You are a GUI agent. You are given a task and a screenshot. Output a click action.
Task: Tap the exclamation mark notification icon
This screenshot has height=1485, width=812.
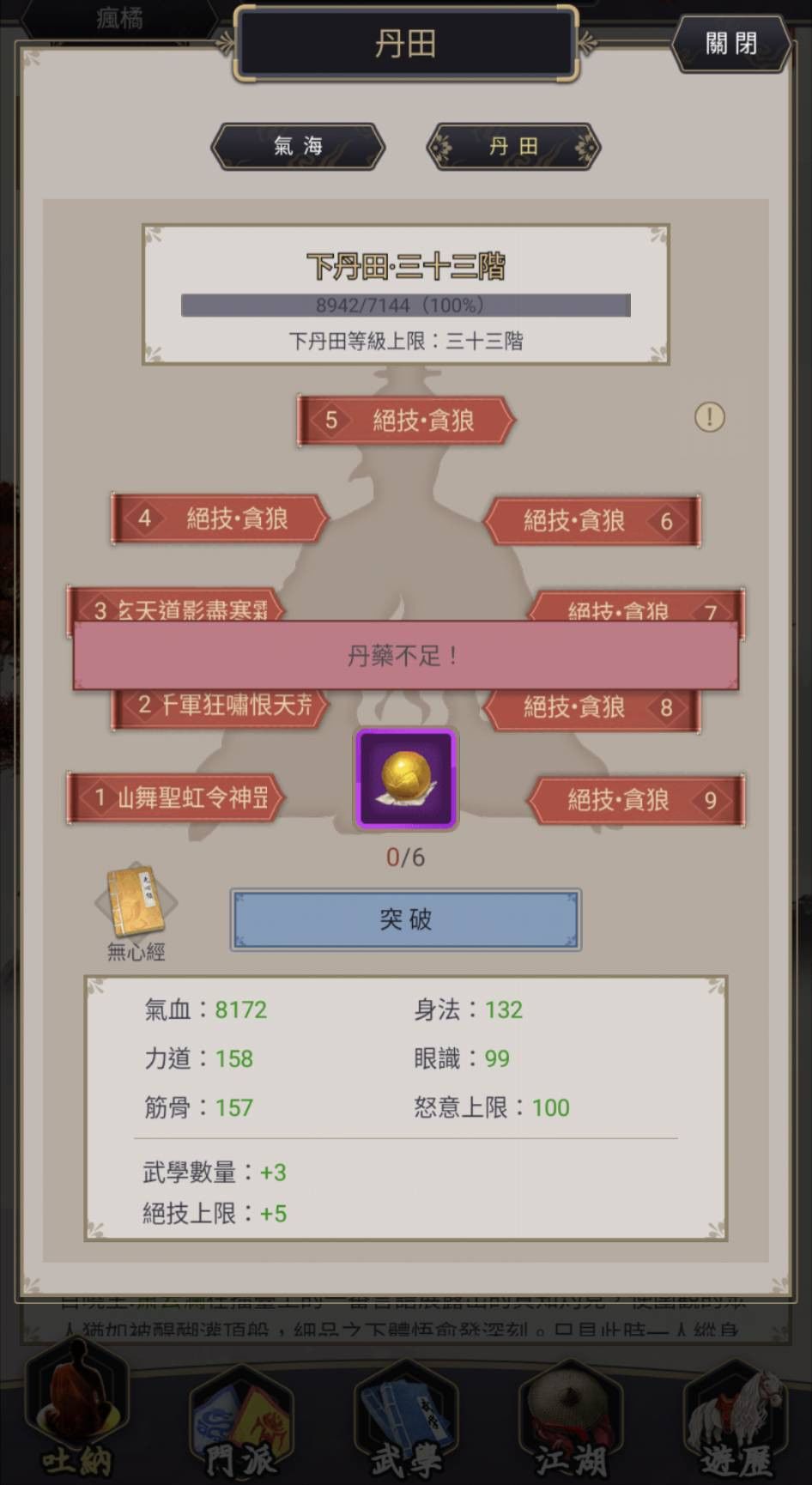click(709, 419)
